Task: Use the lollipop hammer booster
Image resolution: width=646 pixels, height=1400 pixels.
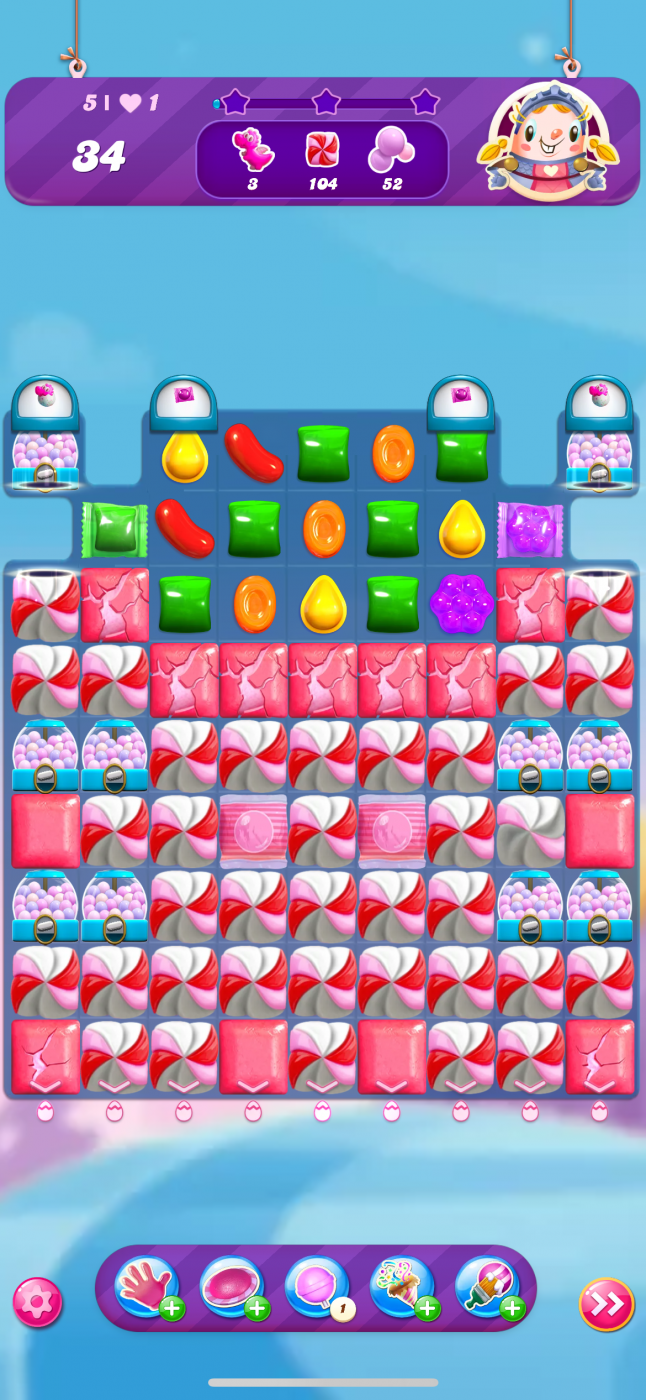Action: 316,1286
